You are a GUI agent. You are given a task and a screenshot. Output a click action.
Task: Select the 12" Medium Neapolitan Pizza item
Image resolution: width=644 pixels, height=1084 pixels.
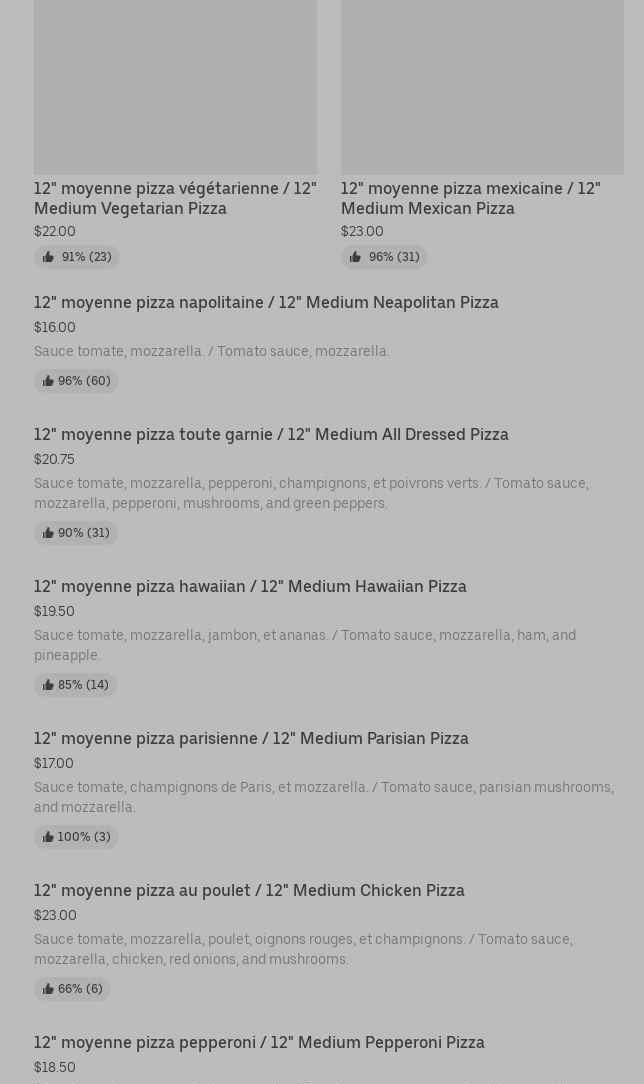[x=266, y=303]
